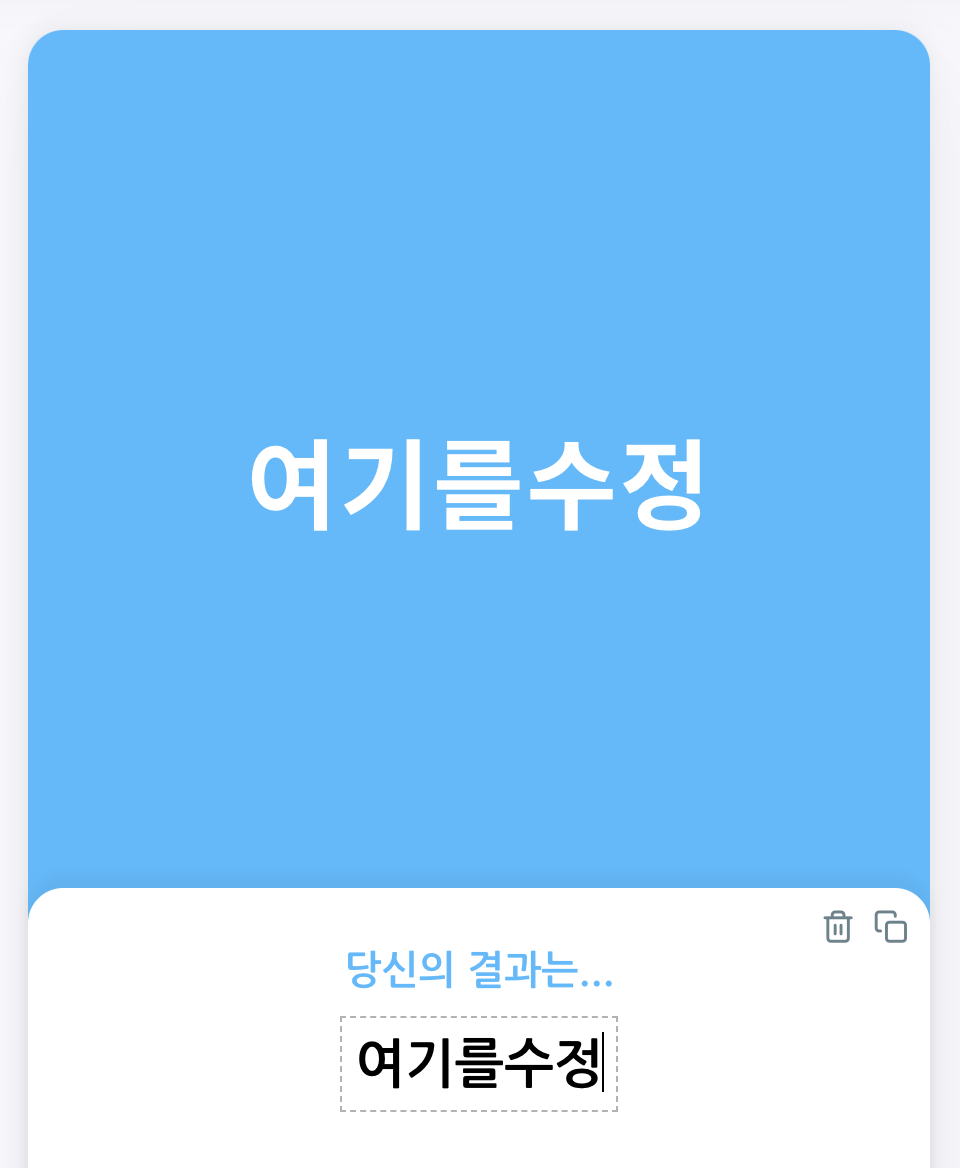
Task: Tap the blue cover image area
Action: 479,300
